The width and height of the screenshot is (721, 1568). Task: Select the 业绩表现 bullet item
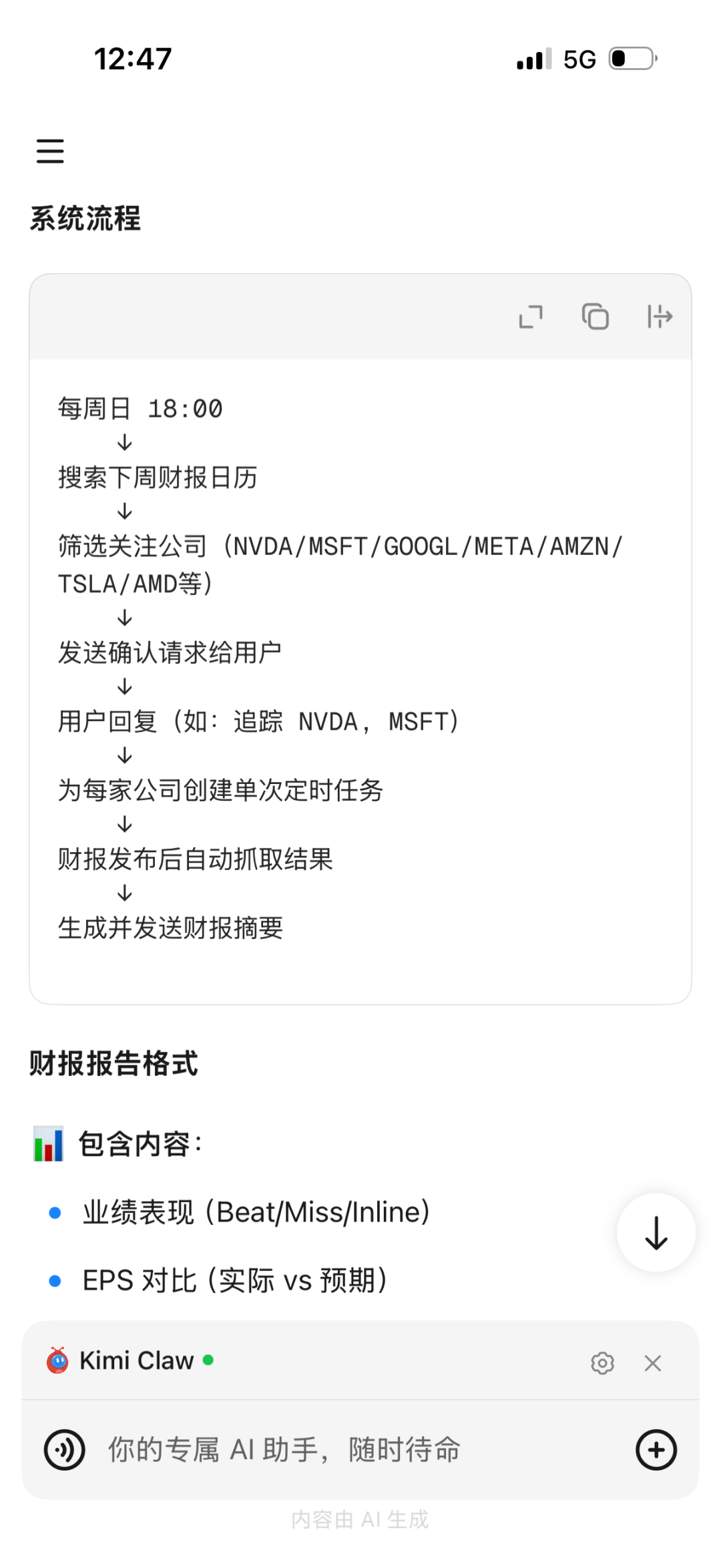click(257, 1212)
